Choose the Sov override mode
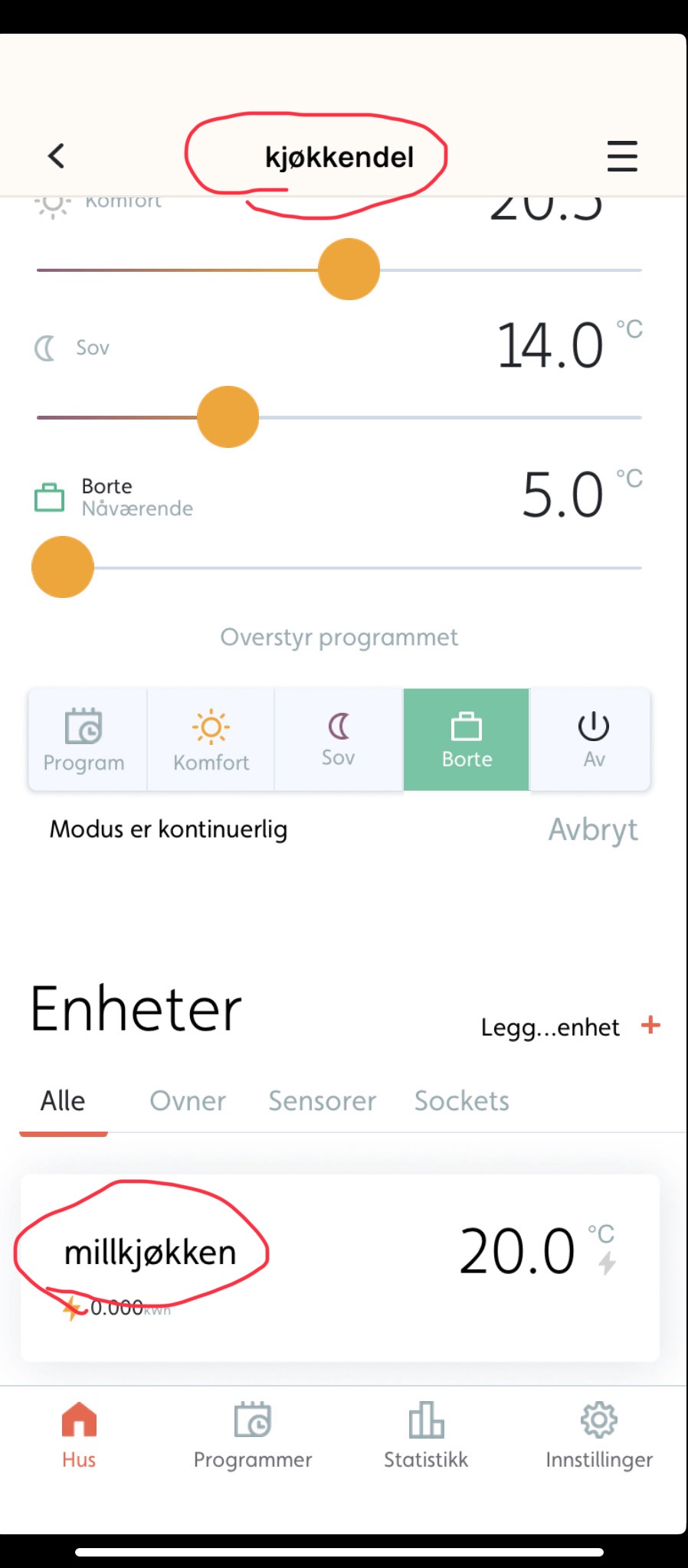This screenshot has width=688, height=1568. tap(338, 740)
